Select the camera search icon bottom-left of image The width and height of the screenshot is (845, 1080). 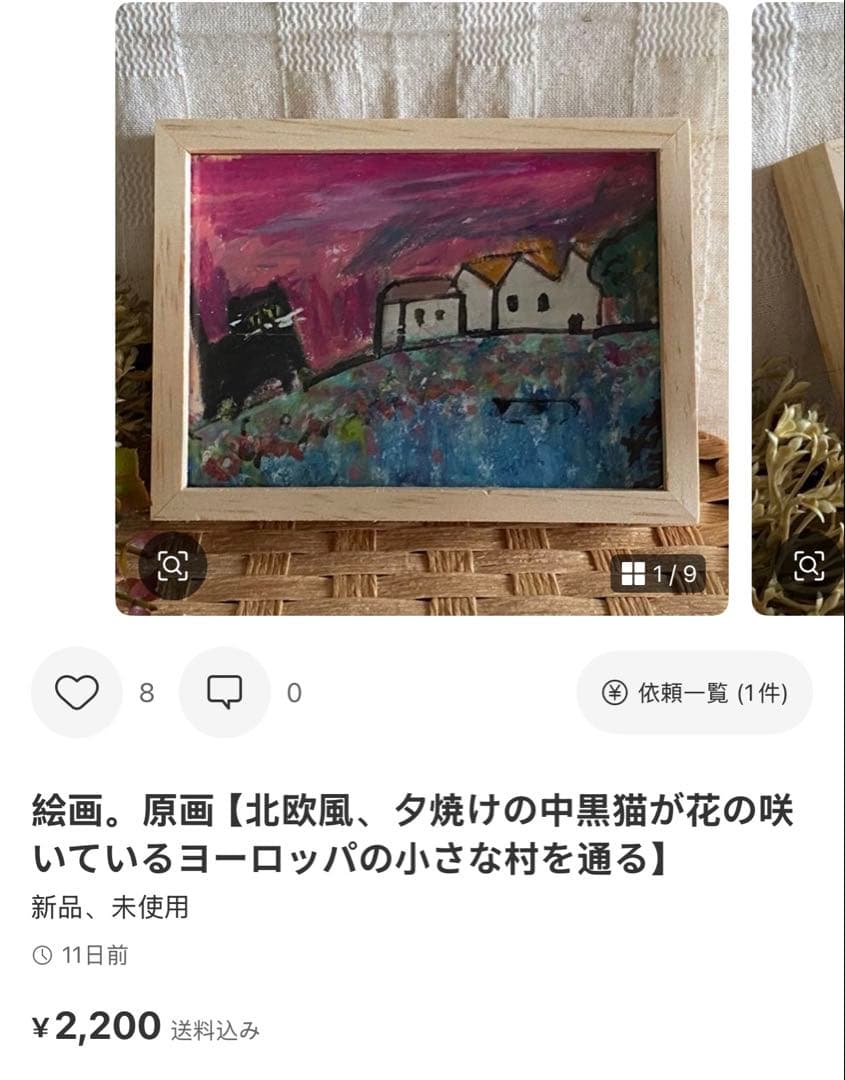(x=175, y=567)
